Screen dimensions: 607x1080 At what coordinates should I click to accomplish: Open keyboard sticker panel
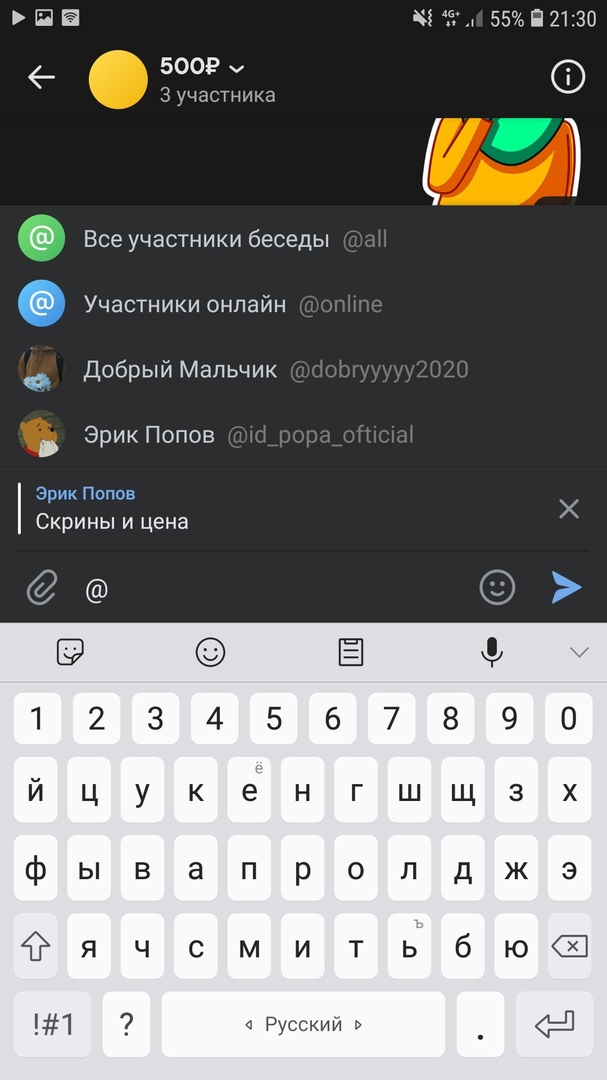(x=70, y=653)
